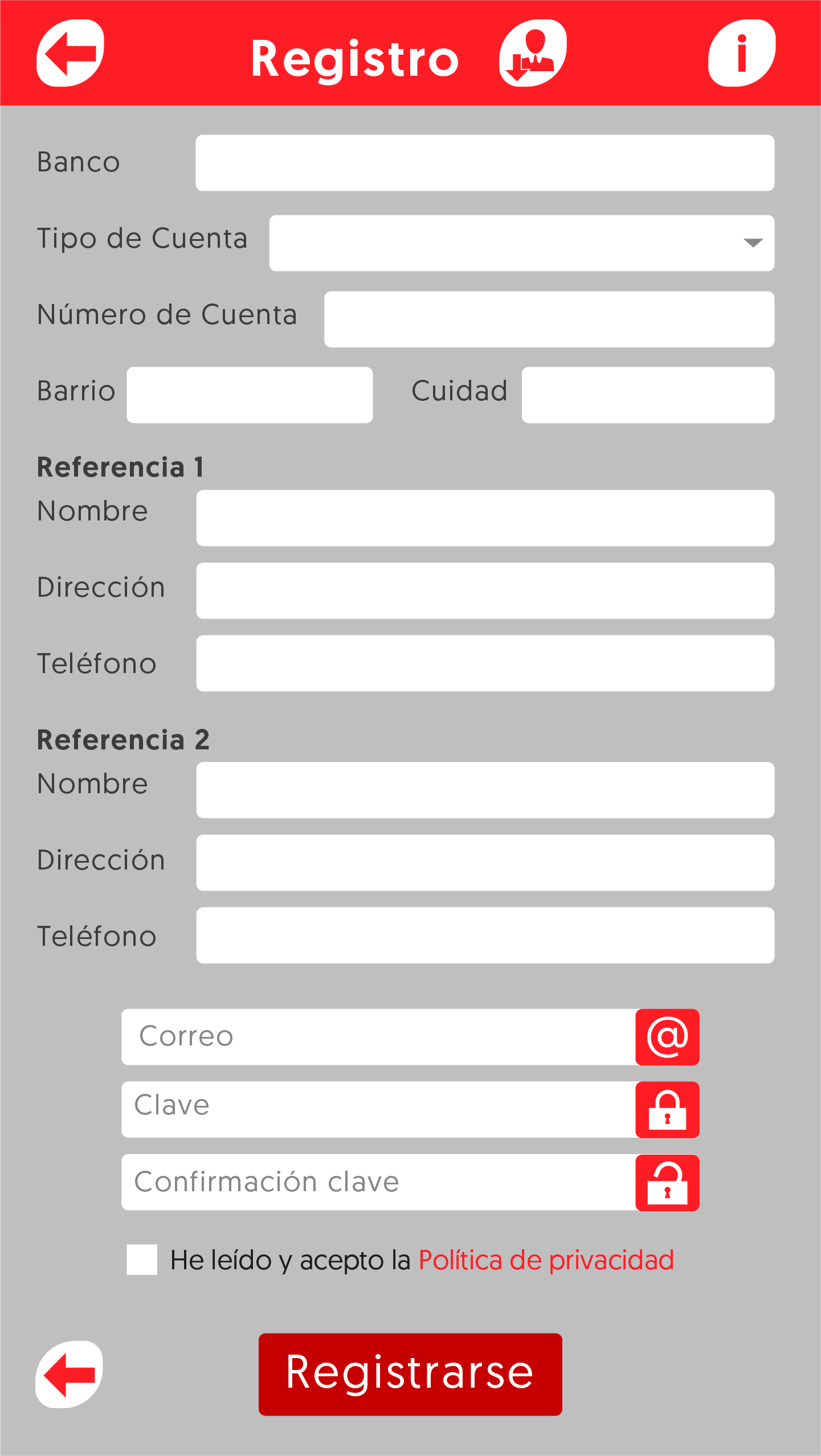The image size is (821, 1456).
Task: Expand the Tipo de Cuenta dropdown
Action: (x=521, y=243)
